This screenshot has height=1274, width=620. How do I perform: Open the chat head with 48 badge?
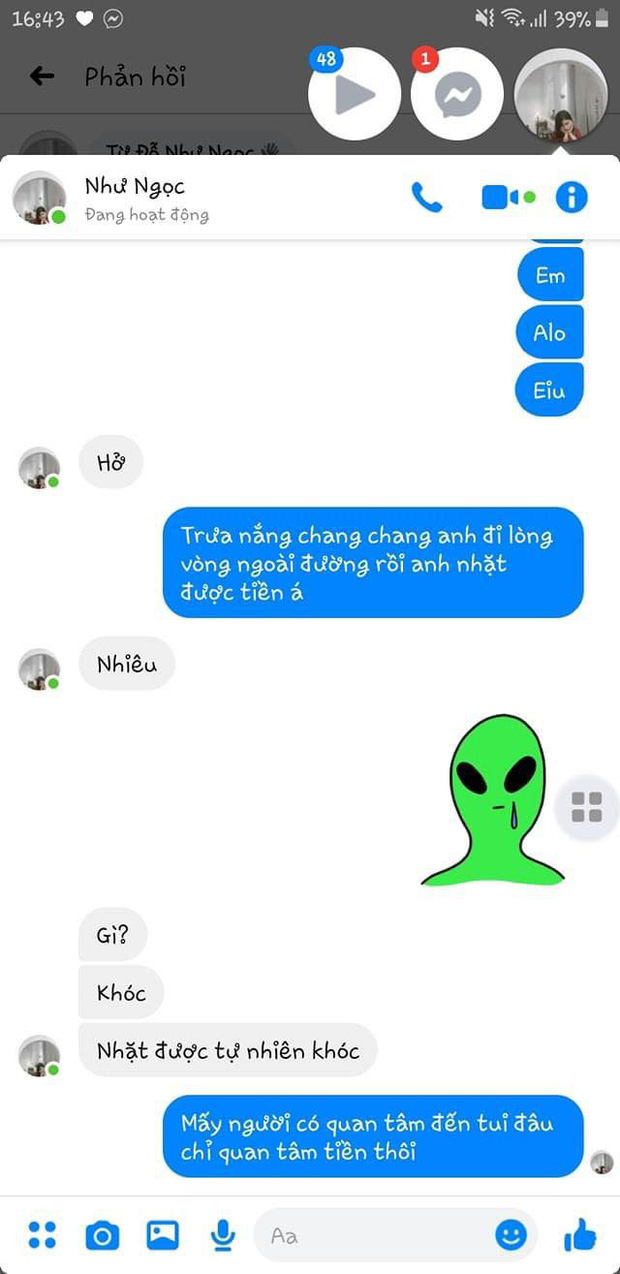354,94
